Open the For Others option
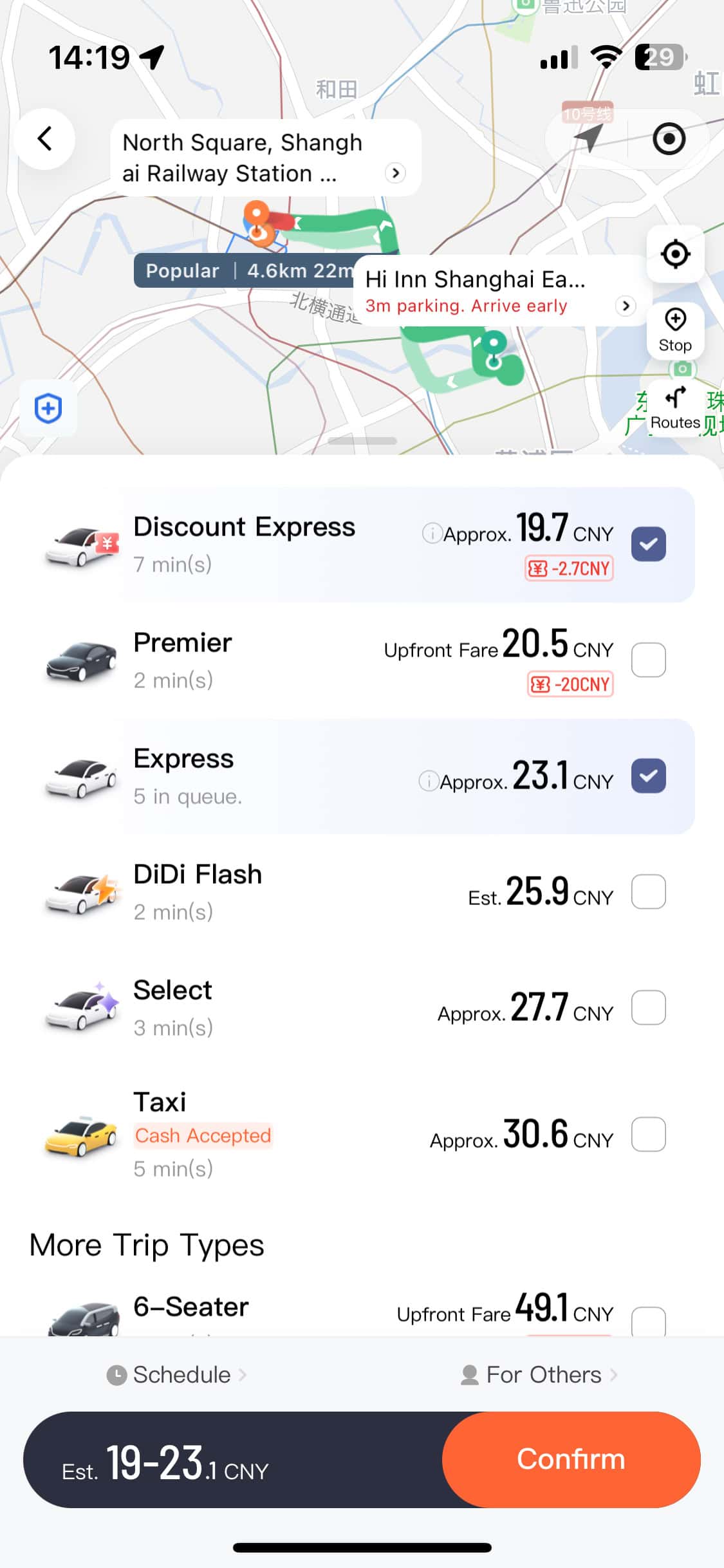The height and width of the screenshot is (1568, 724). [x=539, y=1375]
